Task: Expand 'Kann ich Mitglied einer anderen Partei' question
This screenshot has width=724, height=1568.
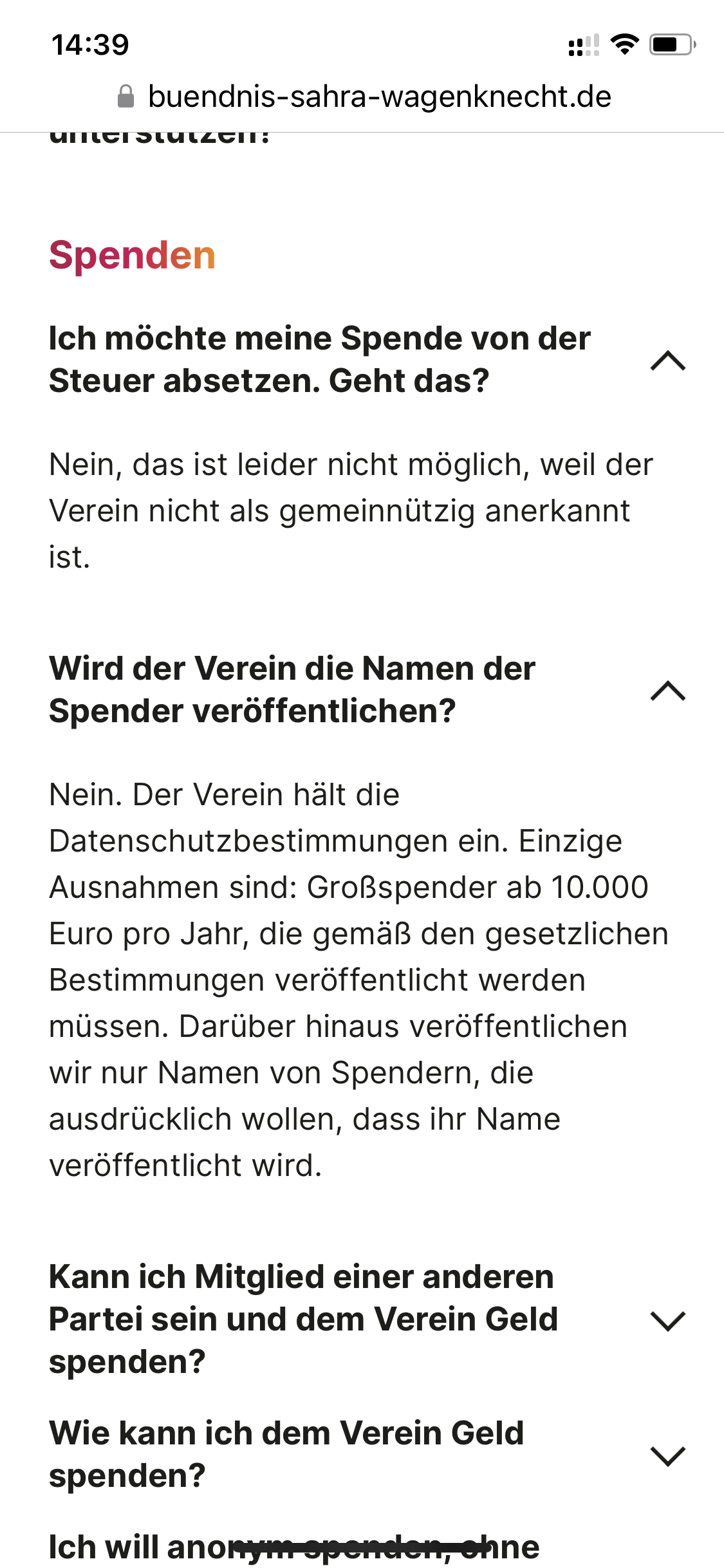Action: click(x=667, y=1320)
